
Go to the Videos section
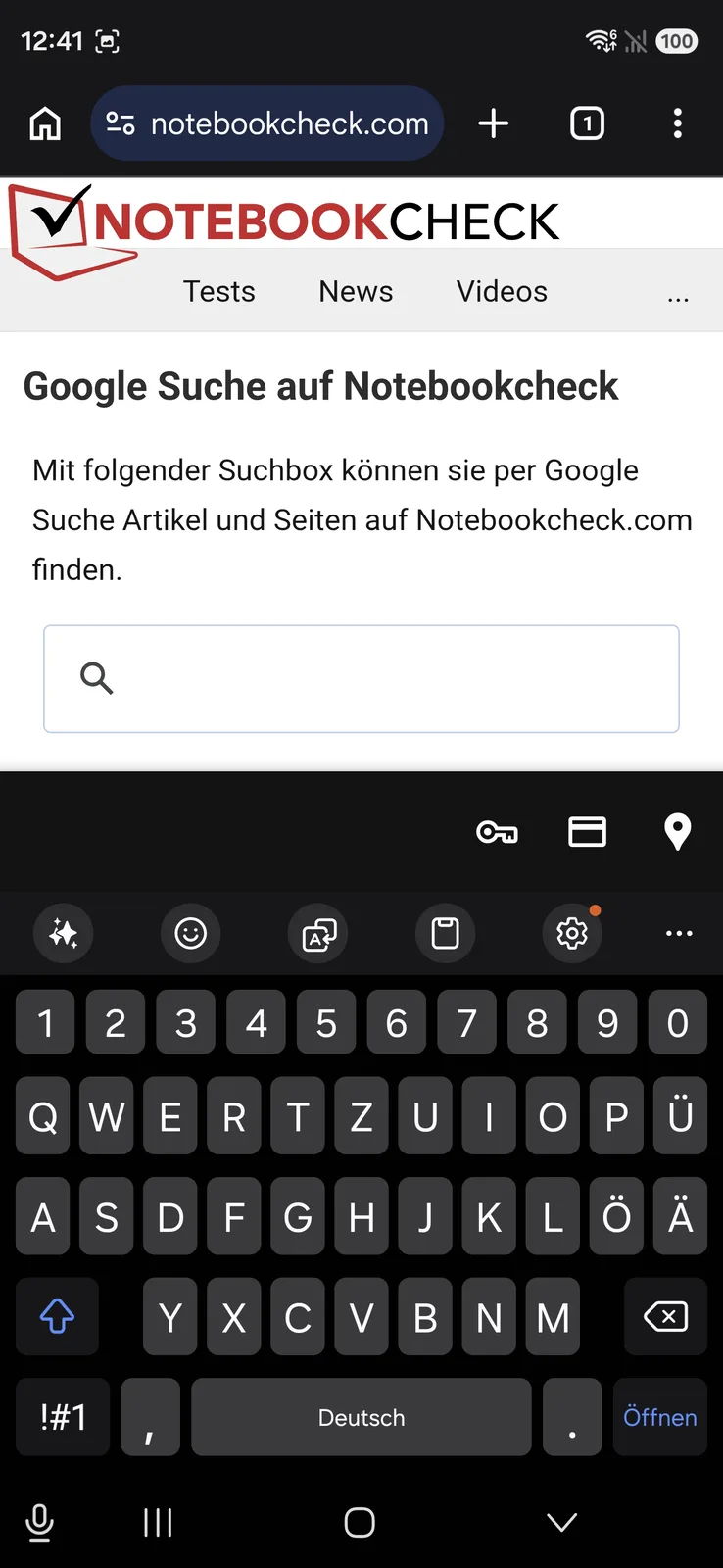click(502, 292)
